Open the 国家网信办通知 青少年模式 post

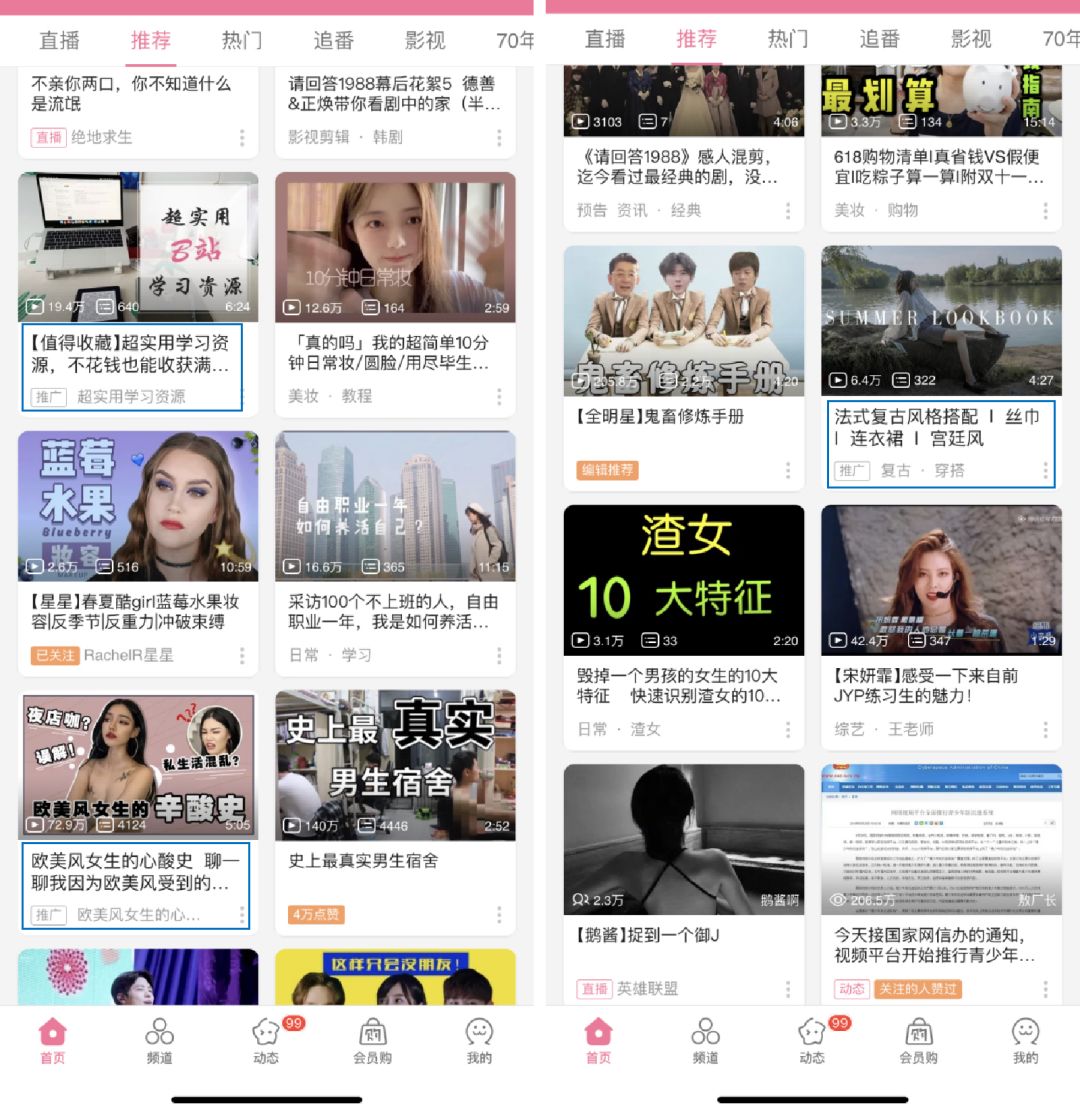click(x=941, y=839)
